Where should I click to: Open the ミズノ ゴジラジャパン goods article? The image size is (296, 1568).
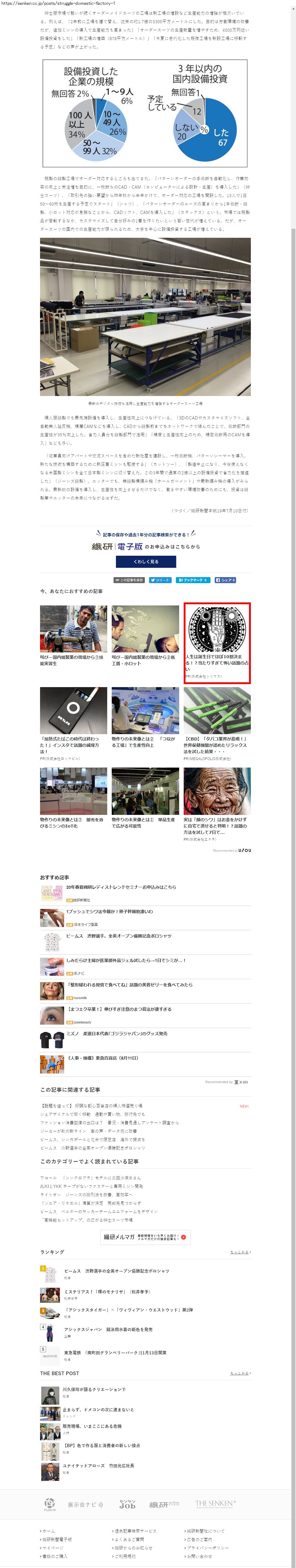[x=116, y=1034]
